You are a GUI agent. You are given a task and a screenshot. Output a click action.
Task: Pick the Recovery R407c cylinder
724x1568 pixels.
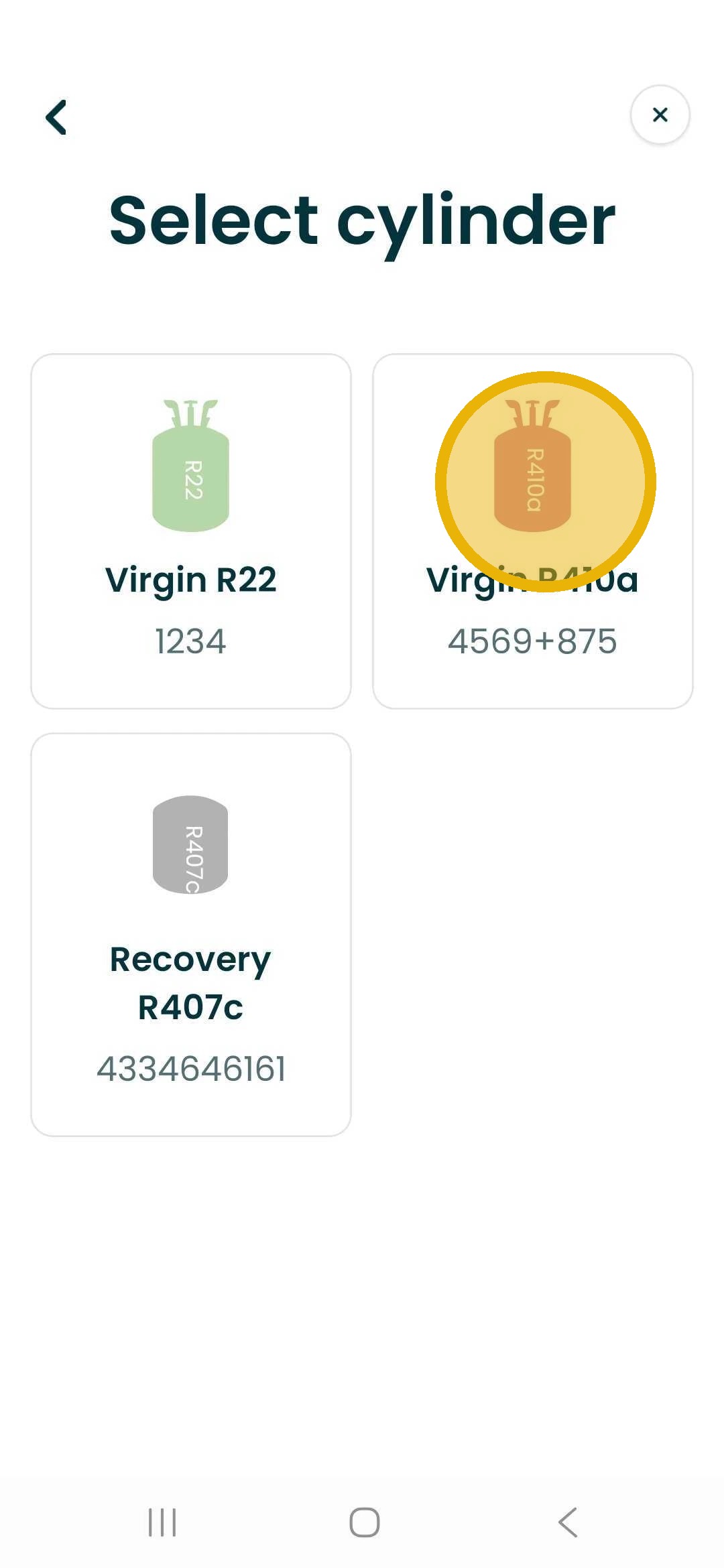[x=191, y=934]
